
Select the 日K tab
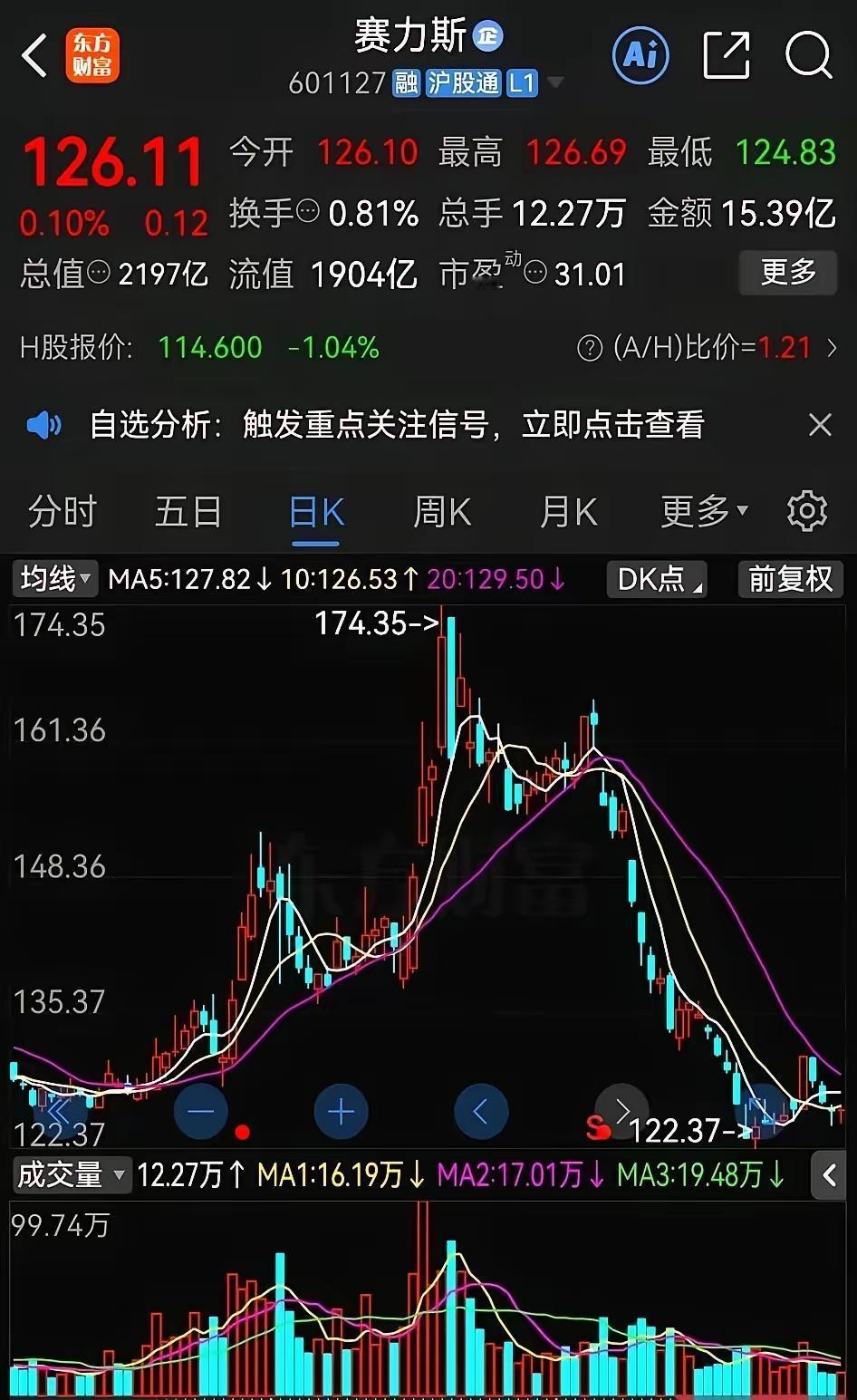[x=316, y=513]
